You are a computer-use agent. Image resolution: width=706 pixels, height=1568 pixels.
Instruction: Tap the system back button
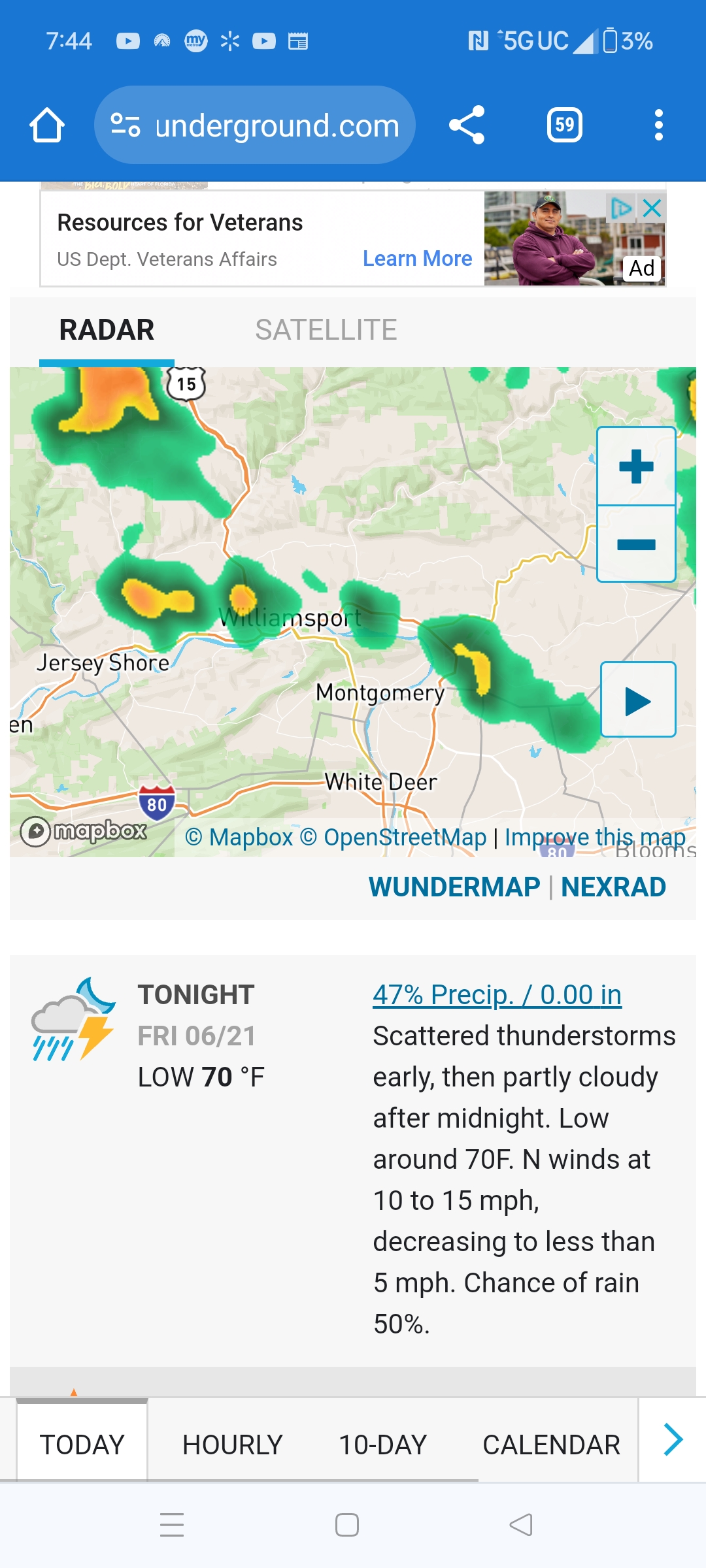521,1525
